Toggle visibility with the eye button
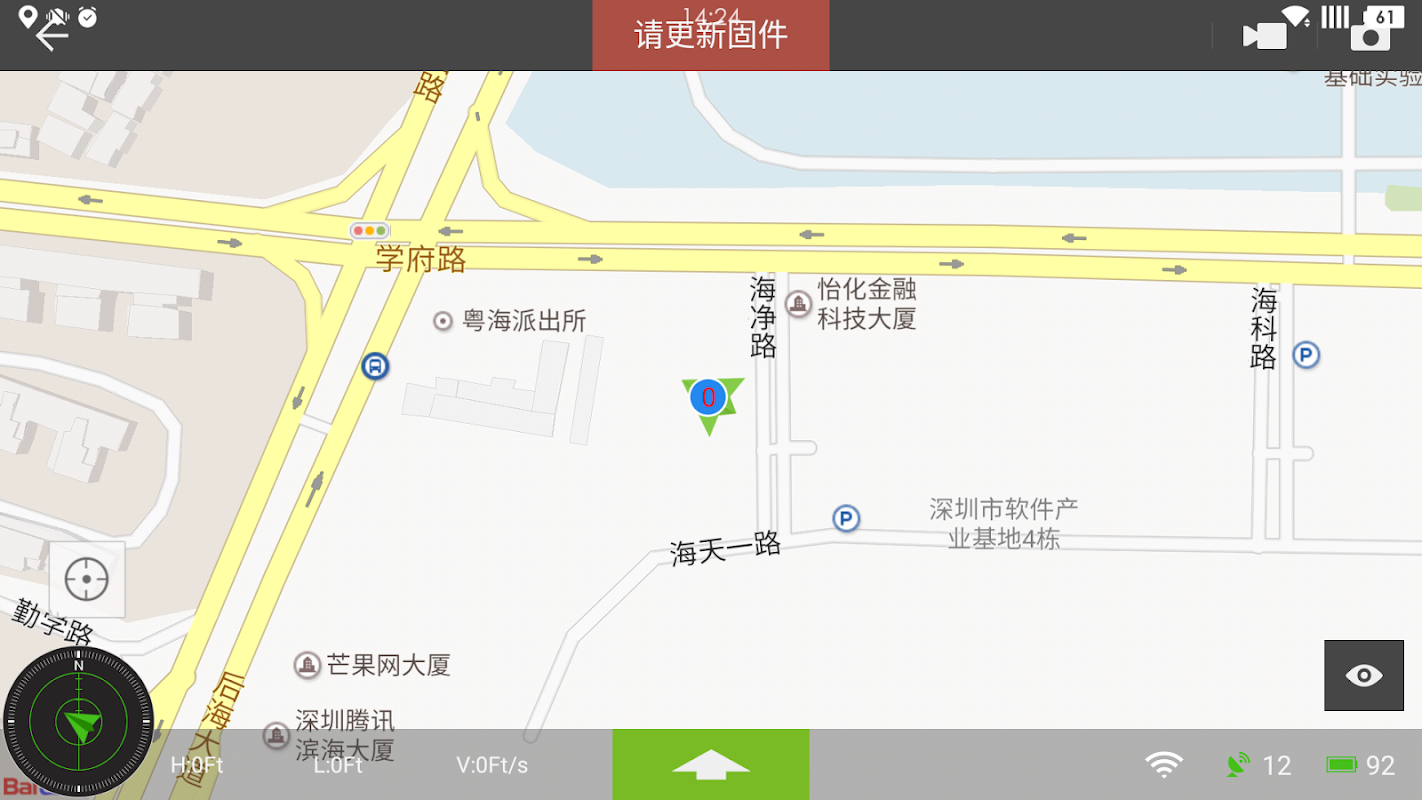1422x800 pixels. (1364, 676)
